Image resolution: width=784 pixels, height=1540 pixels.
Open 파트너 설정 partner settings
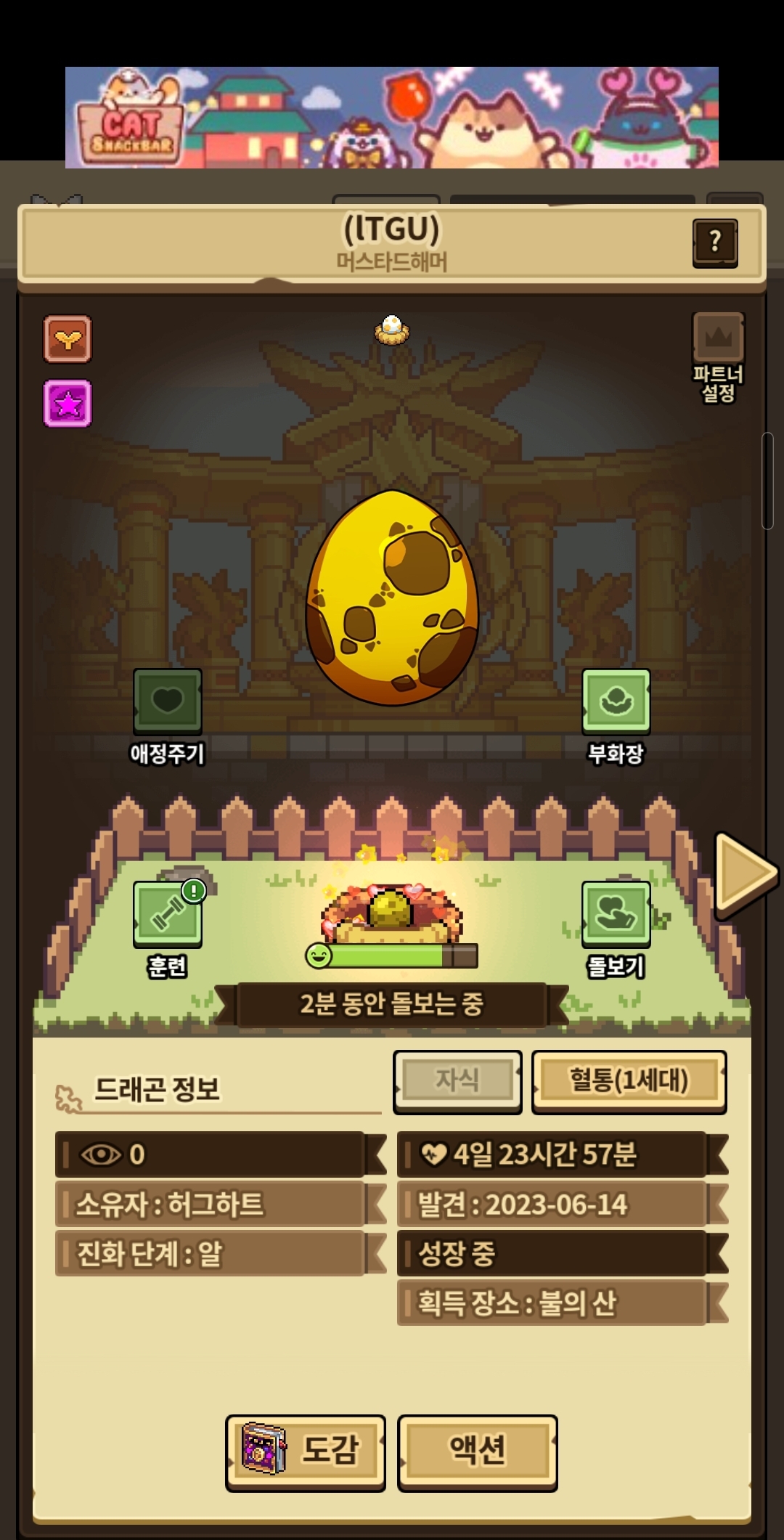(x=719, y=357)
